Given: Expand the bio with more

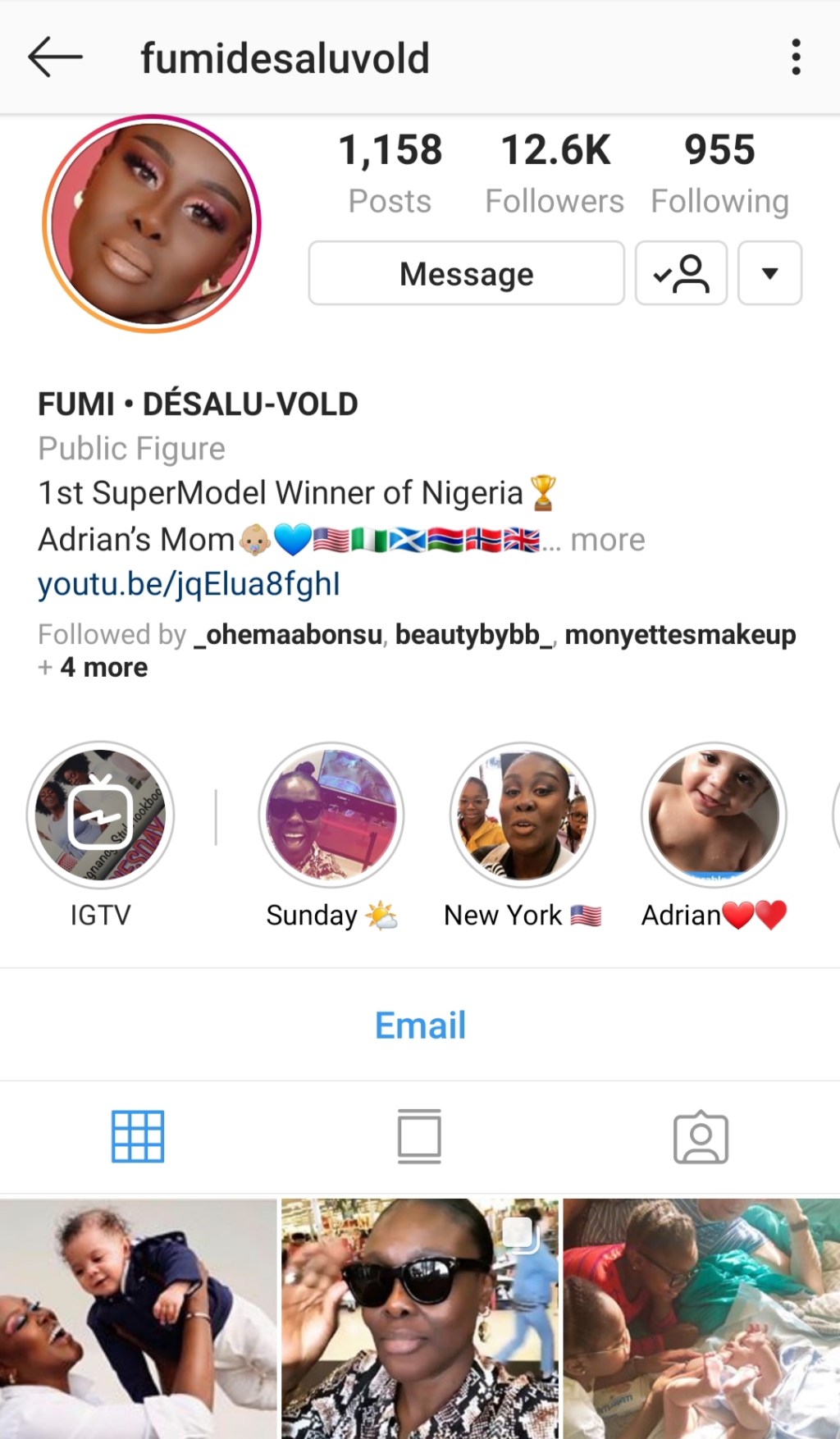Looking at the screenshot, I should point(607,540).
